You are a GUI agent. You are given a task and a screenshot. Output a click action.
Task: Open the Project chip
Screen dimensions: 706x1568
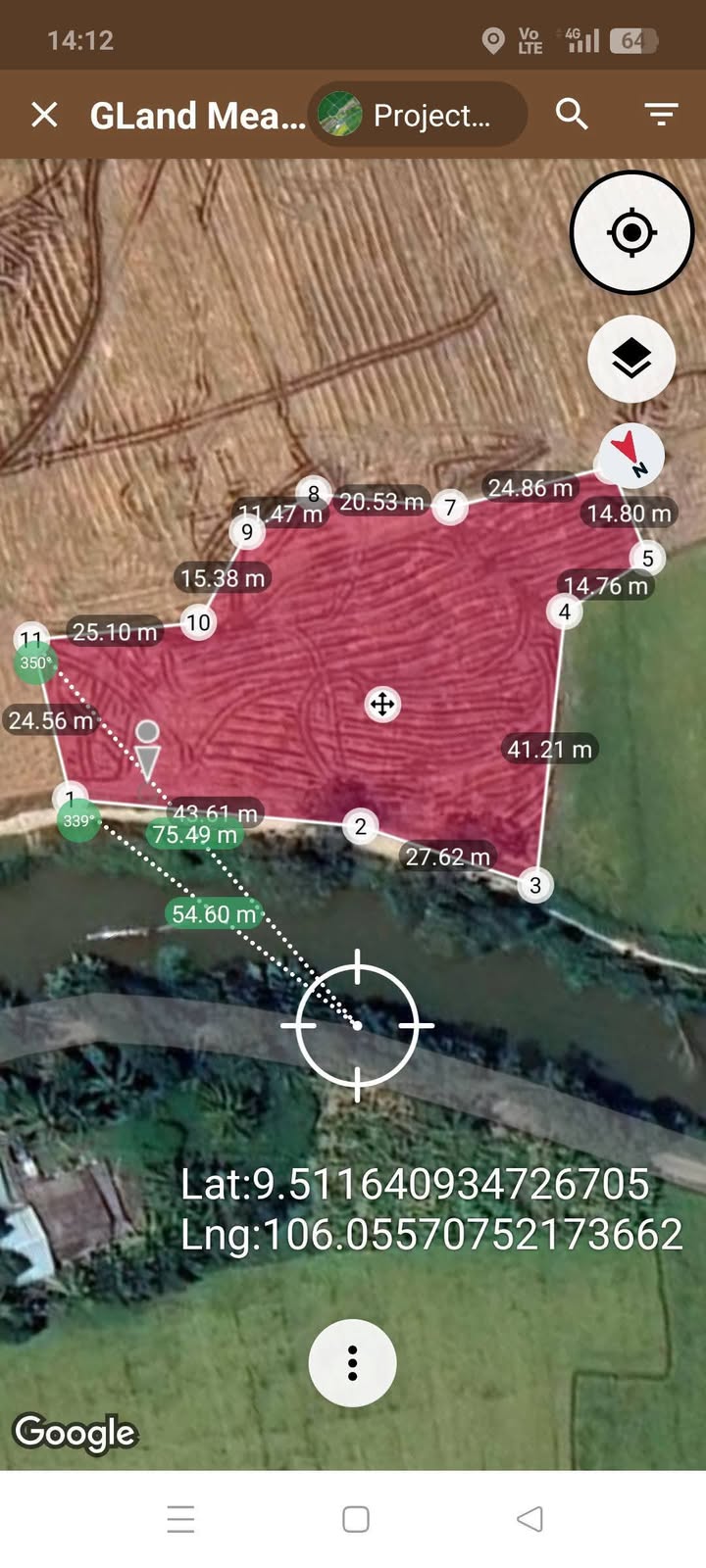(418, 115)
